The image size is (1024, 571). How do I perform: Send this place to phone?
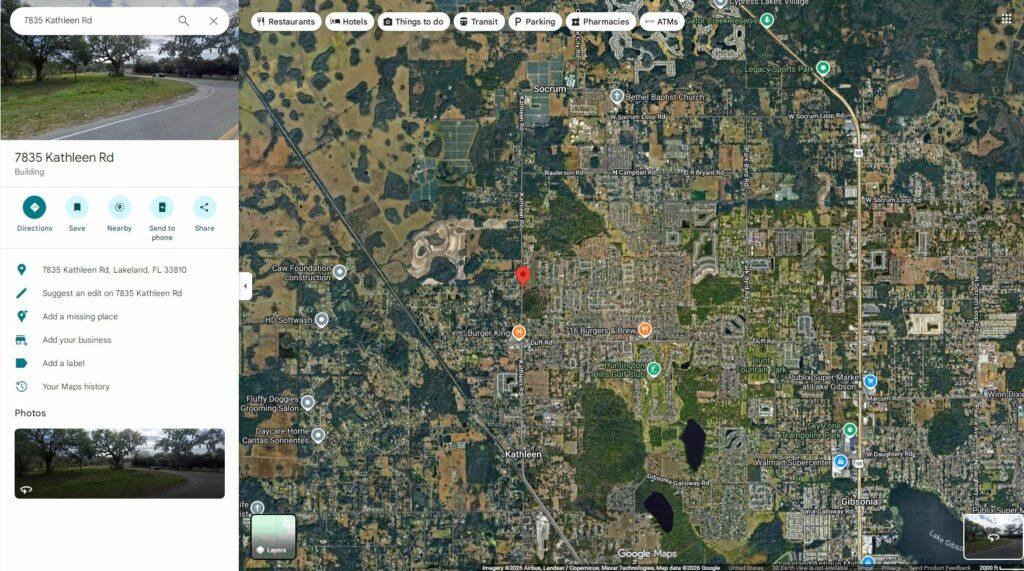(162, 208)
